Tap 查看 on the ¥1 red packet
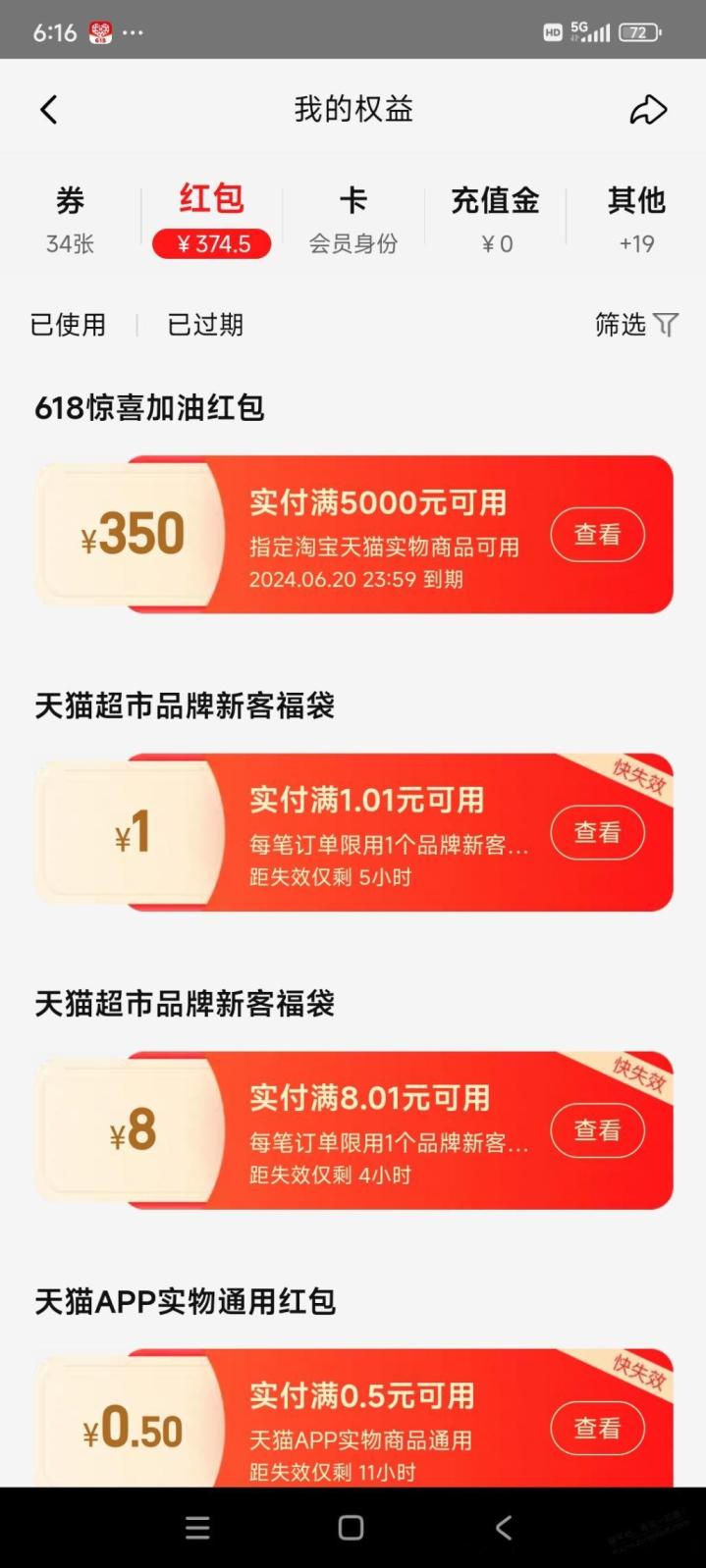This screenshot has height=1568, width=706. point(597,832)
